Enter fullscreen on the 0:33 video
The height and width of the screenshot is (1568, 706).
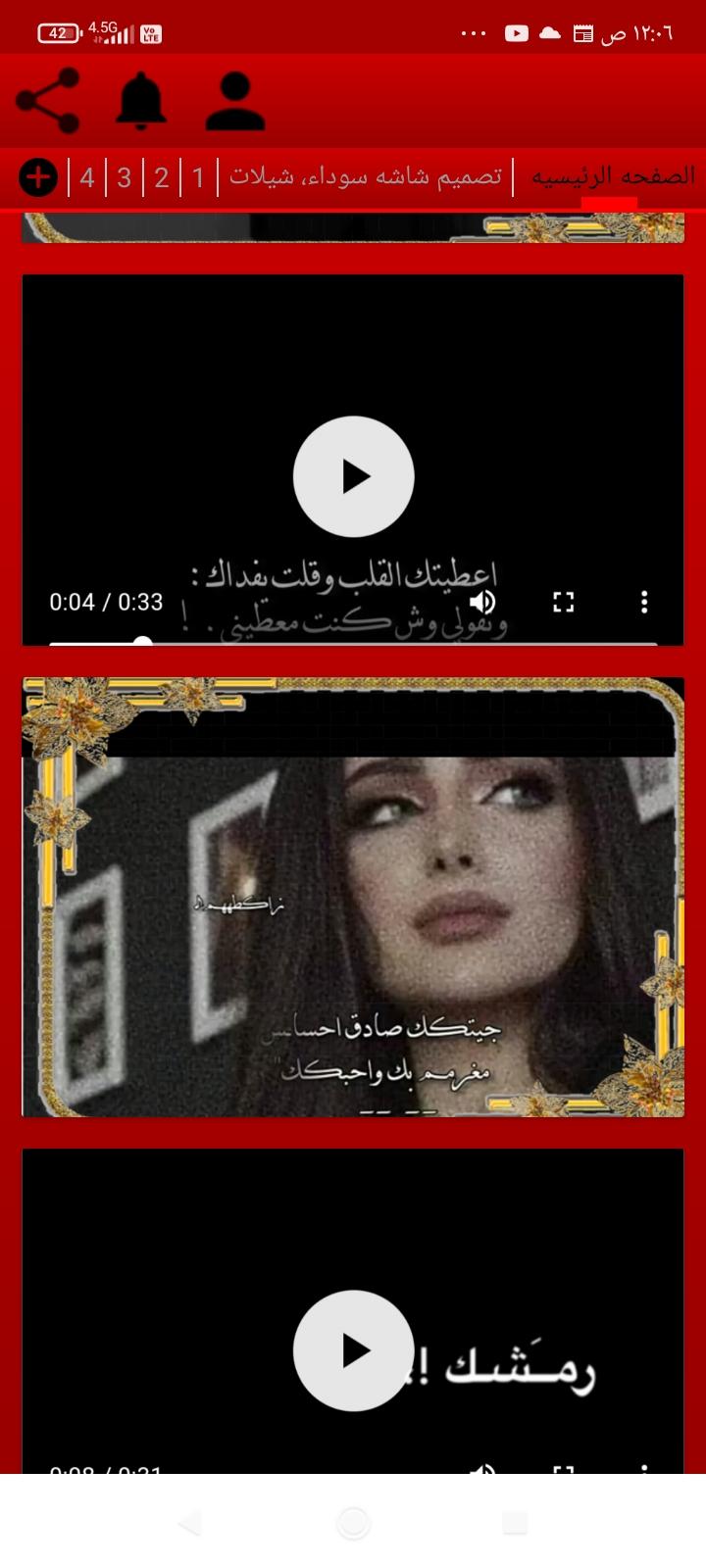(563, 602)
